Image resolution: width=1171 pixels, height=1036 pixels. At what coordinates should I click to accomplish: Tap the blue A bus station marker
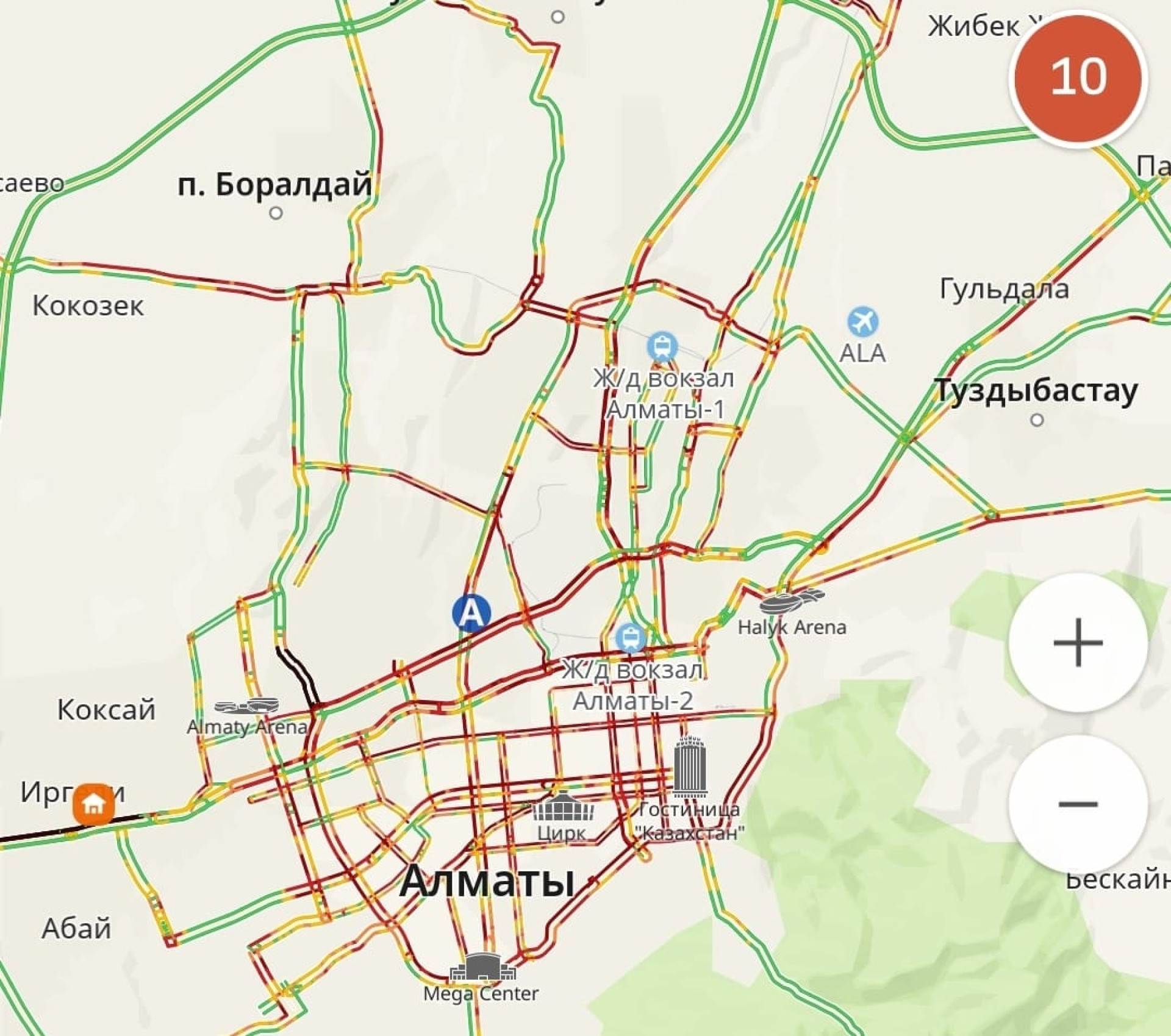(x=471, y=612)
